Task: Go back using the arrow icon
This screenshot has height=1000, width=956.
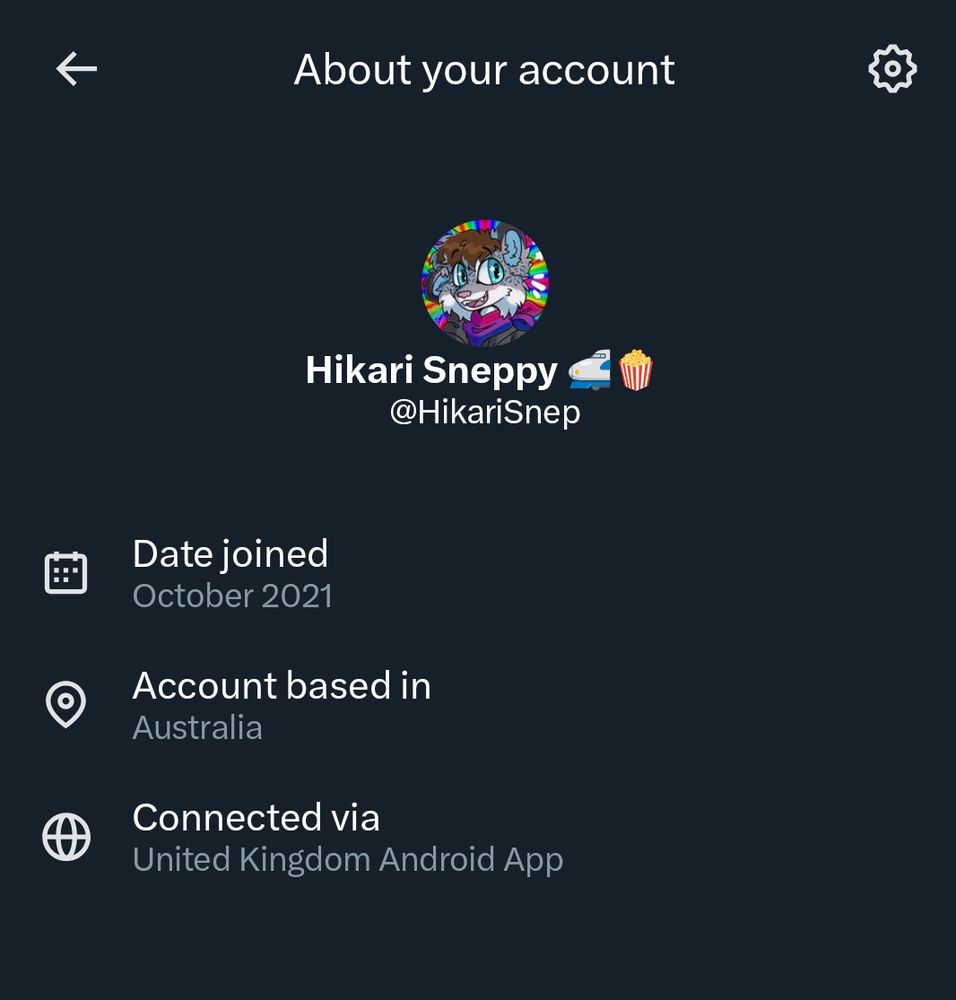Action: [x=77, y=69]
